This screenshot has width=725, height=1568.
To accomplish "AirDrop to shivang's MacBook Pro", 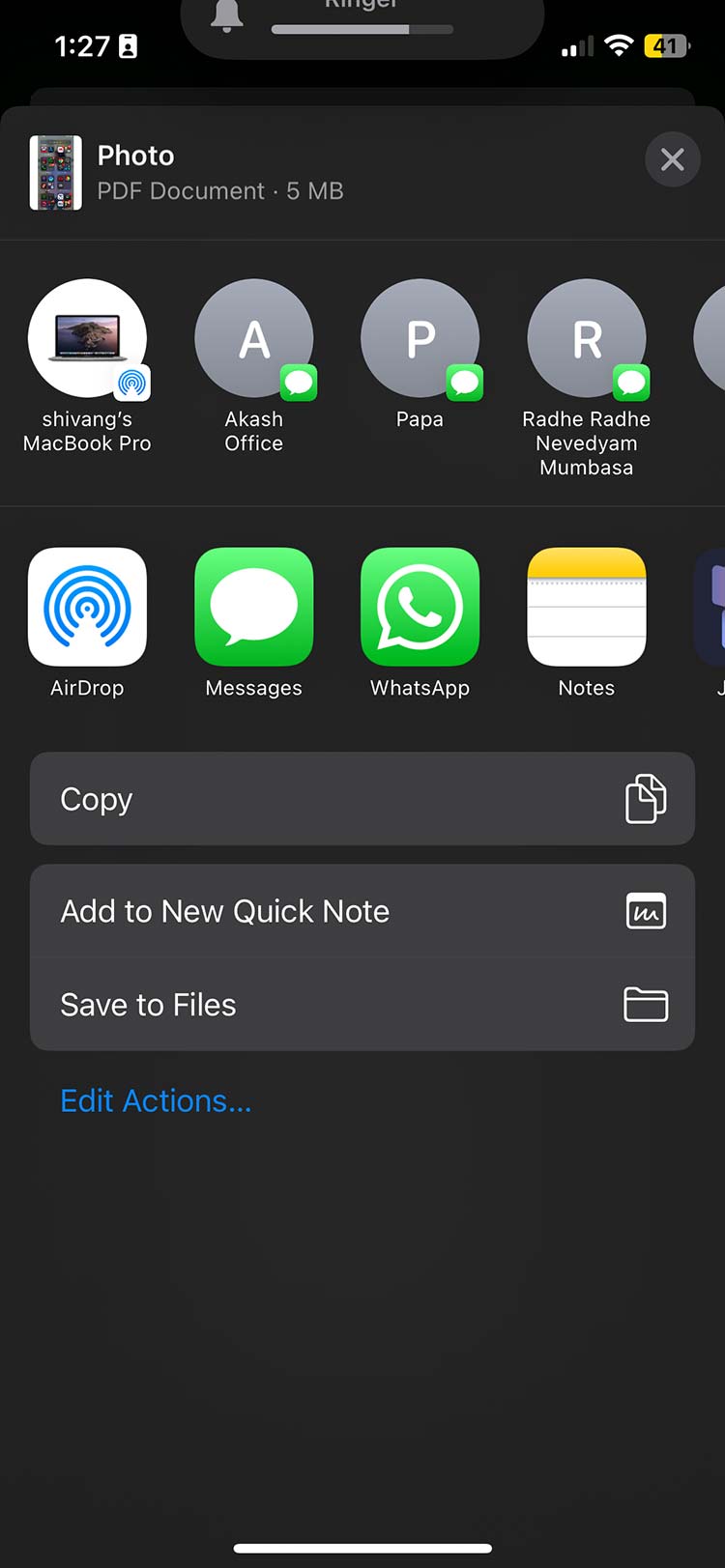I will tap(87, 339).
